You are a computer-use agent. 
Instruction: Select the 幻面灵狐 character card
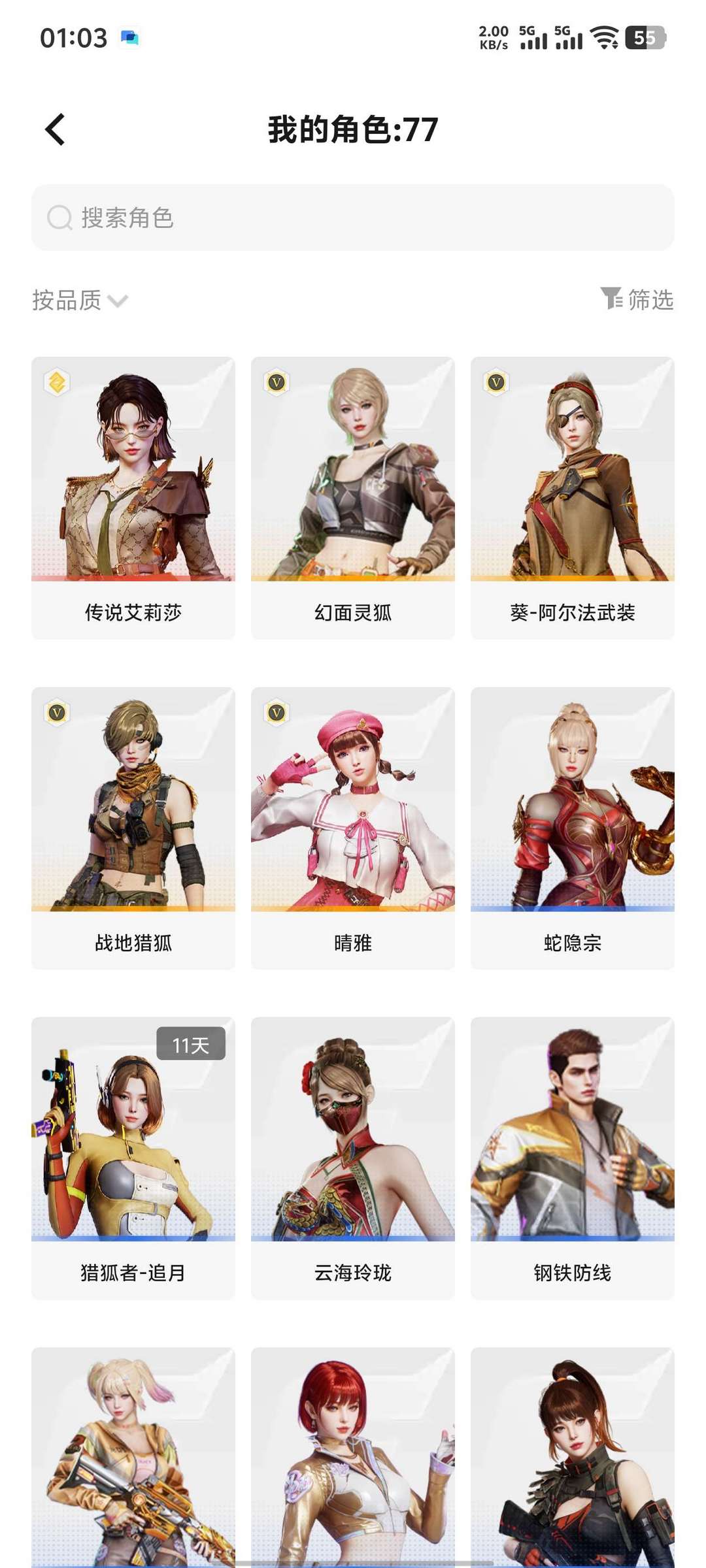click(353, 497)
